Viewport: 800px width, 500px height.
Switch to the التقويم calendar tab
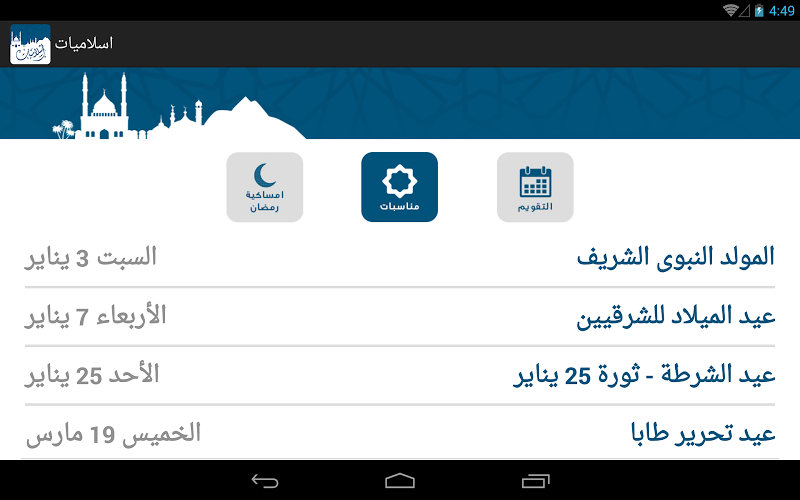point(535,187)
